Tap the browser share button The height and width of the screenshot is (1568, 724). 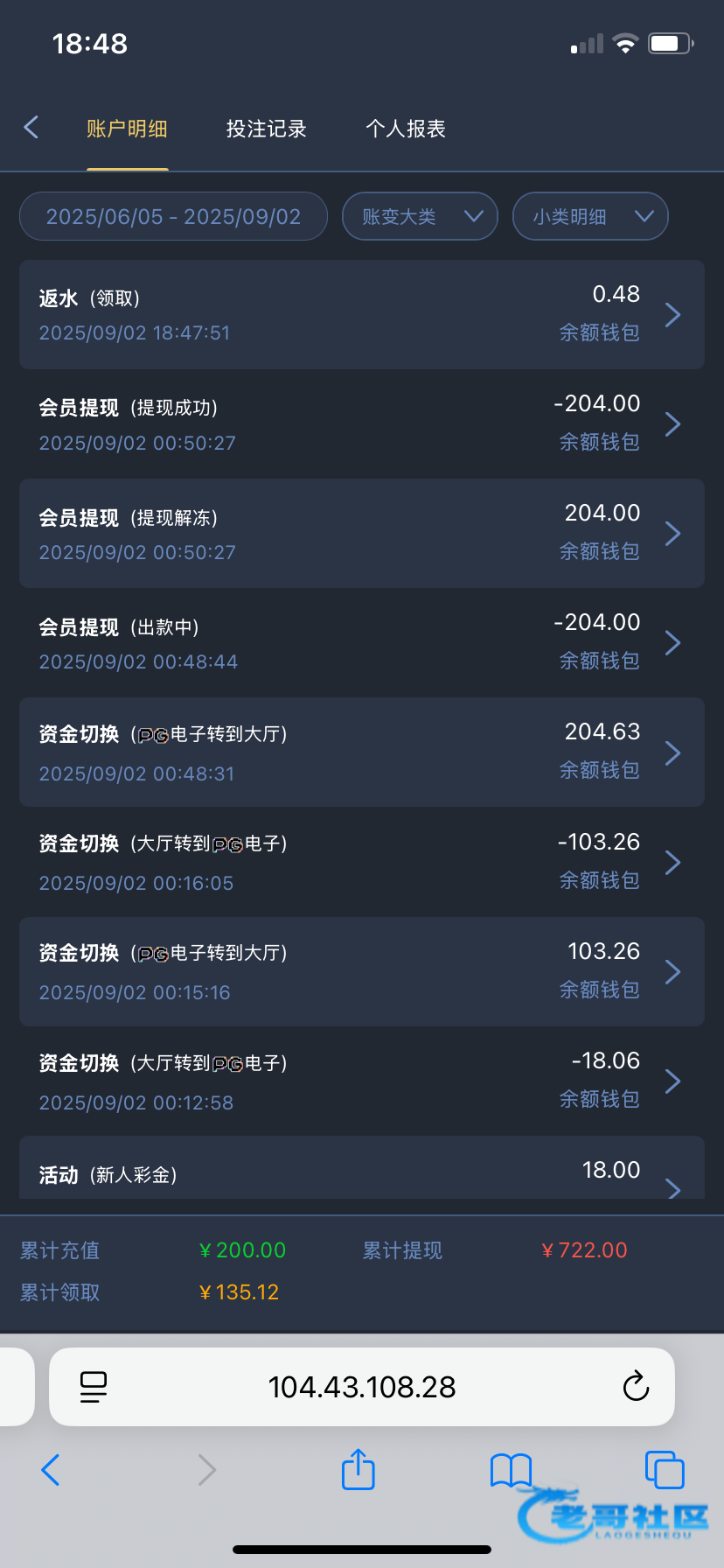pos(358,1469)
